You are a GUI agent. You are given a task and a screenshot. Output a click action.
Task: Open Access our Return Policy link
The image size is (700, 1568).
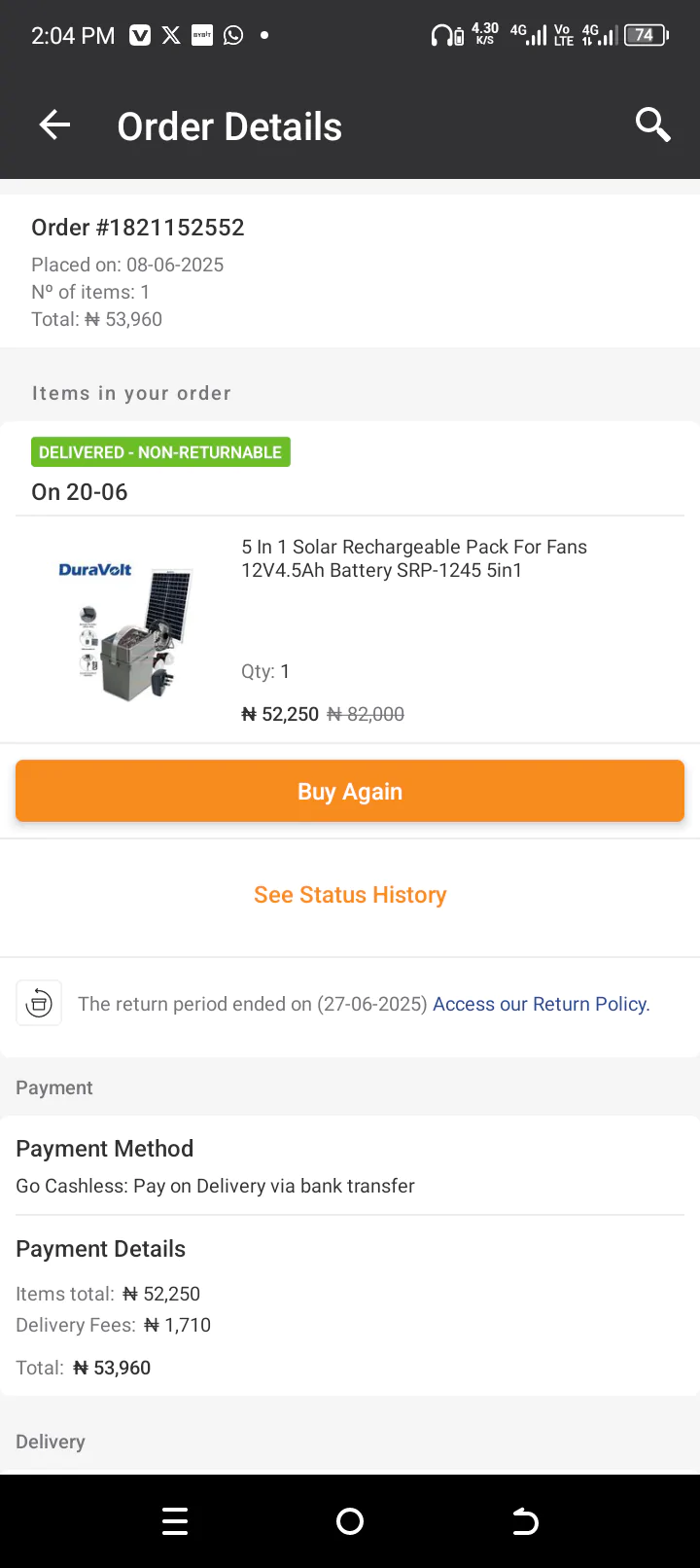pos(540,1003)
